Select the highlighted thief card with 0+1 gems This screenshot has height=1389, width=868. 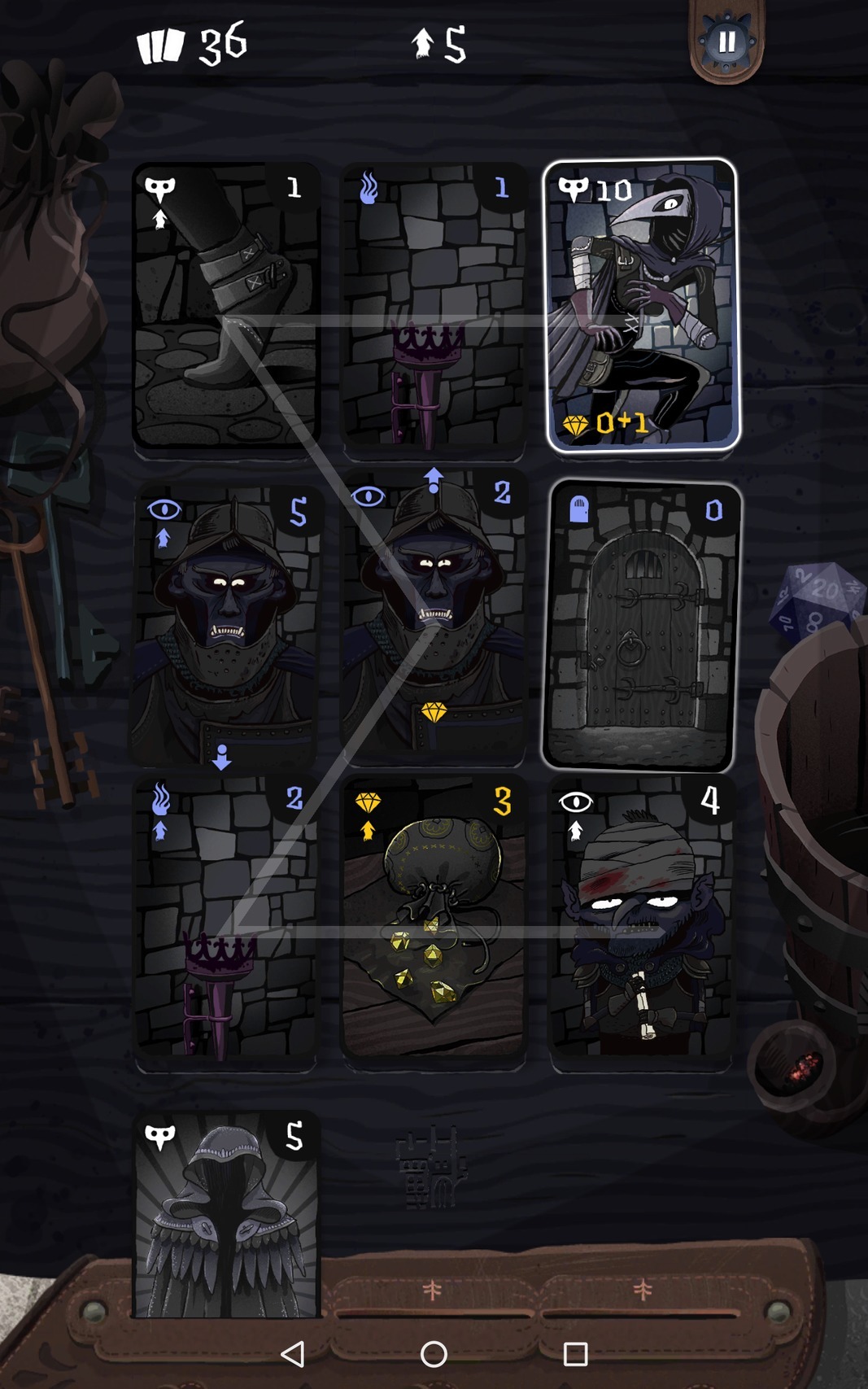coord(643,305)
